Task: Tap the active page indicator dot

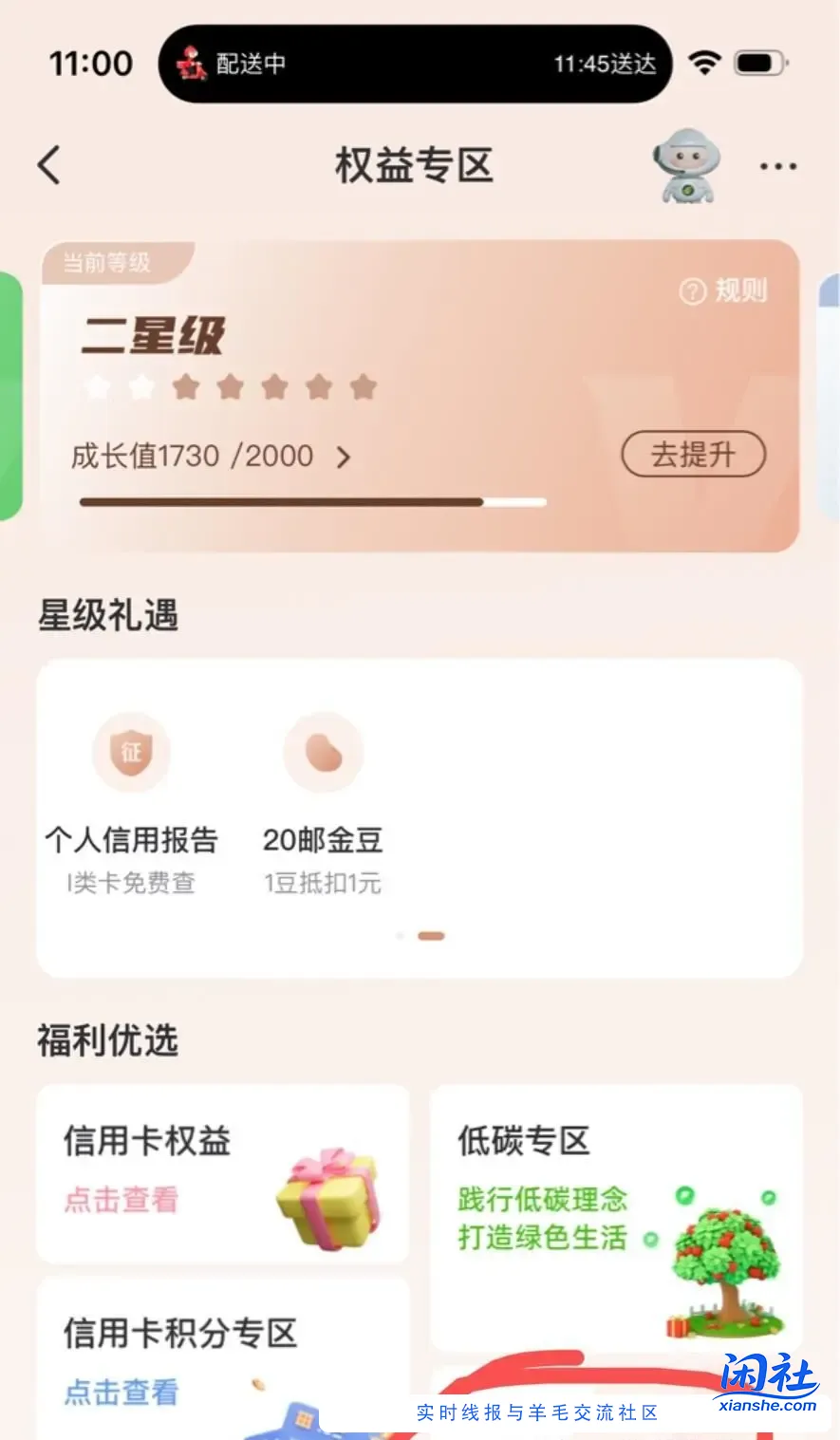Action: click(431, 935)
